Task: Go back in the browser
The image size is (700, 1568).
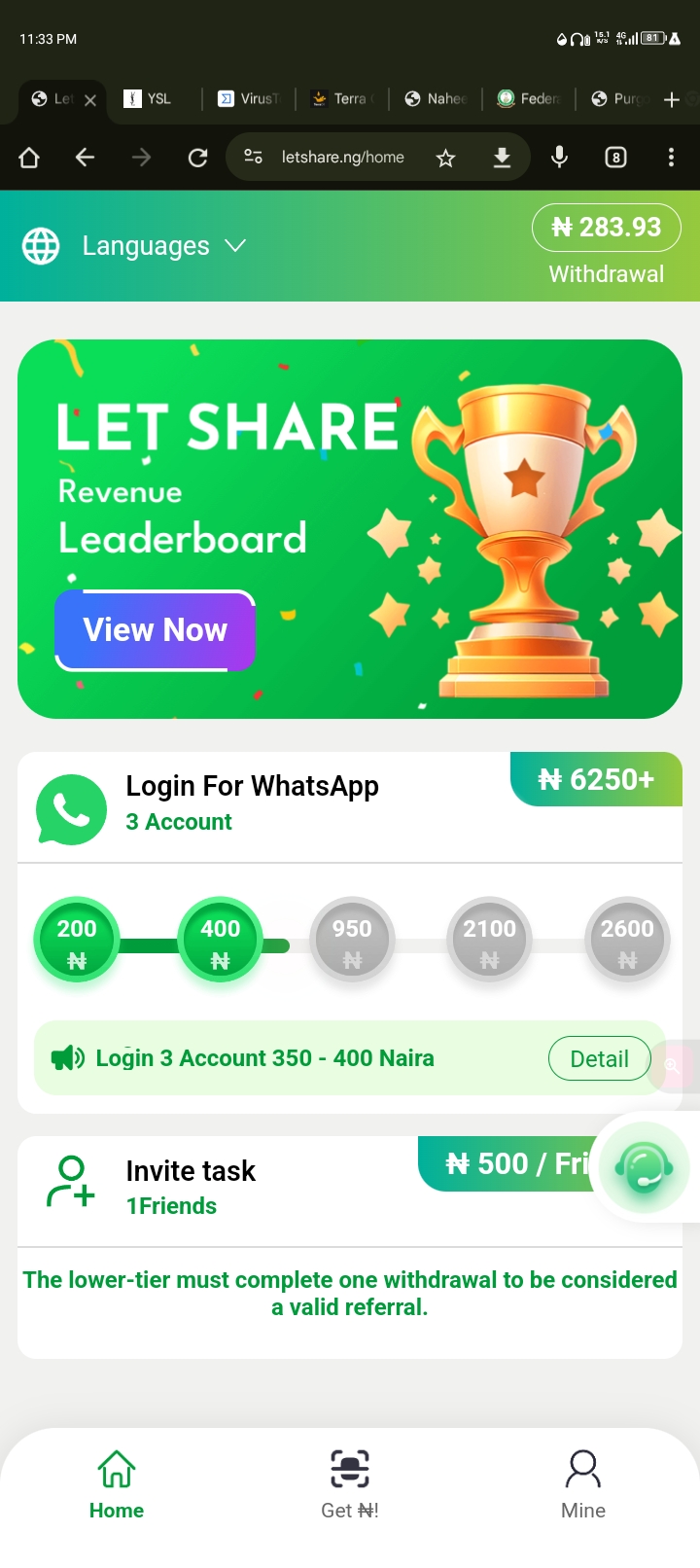Action: [86, 158]
